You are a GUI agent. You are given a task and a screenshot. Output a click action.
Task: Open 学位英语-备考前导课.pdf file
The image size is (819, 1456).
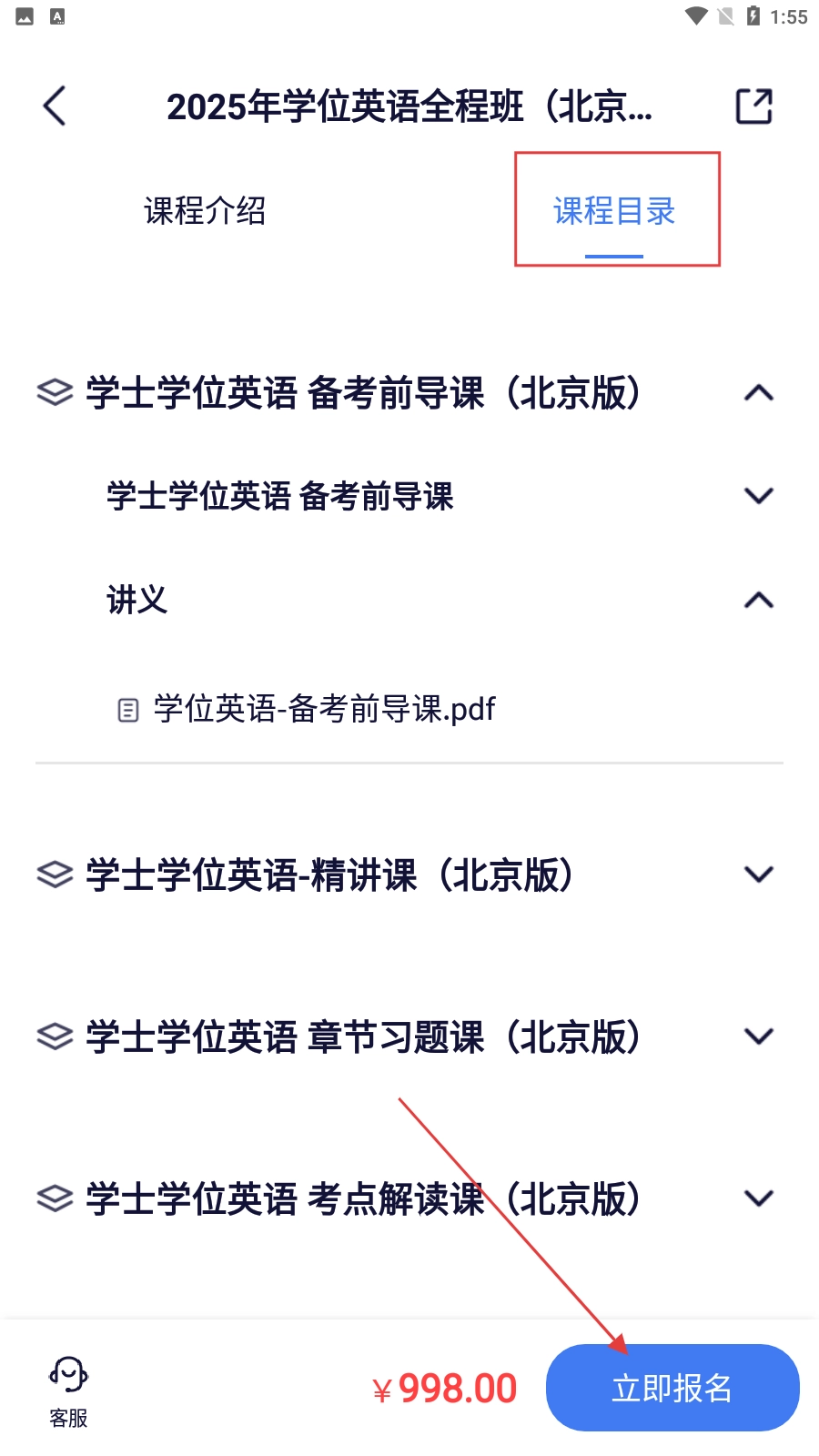pyautogui.click(x=323, y=709)
